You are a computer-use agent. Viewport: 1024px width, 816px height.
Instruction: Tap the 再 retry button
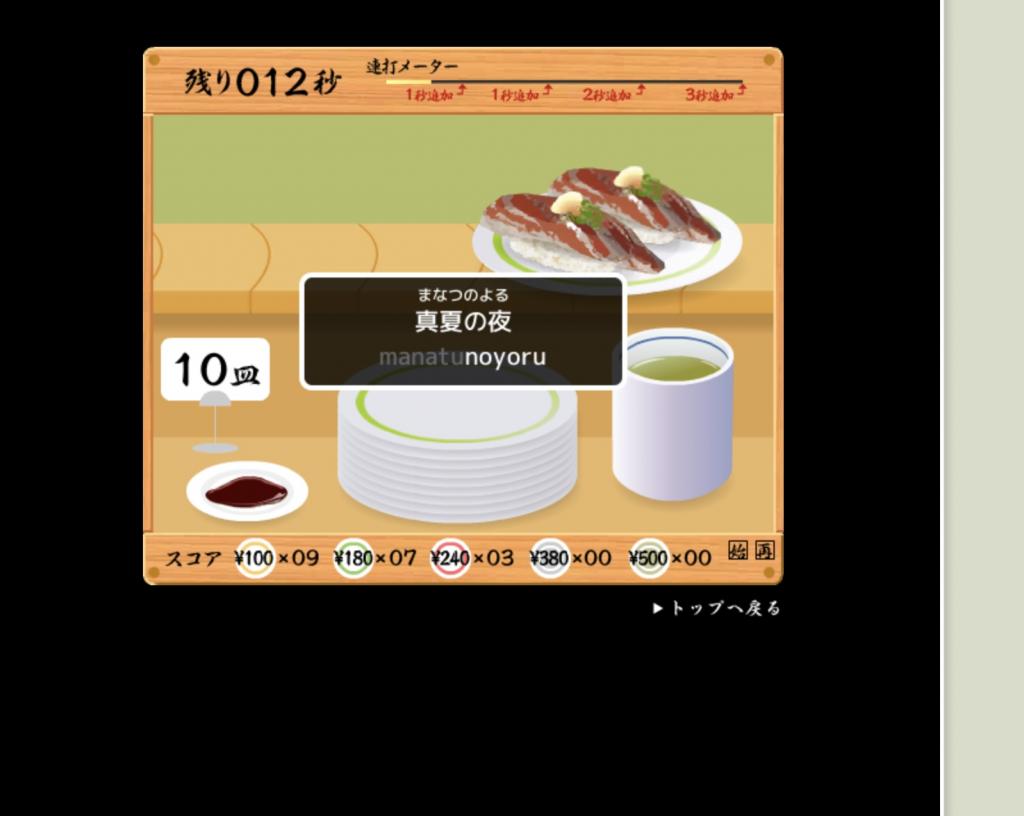click(764, 551)
